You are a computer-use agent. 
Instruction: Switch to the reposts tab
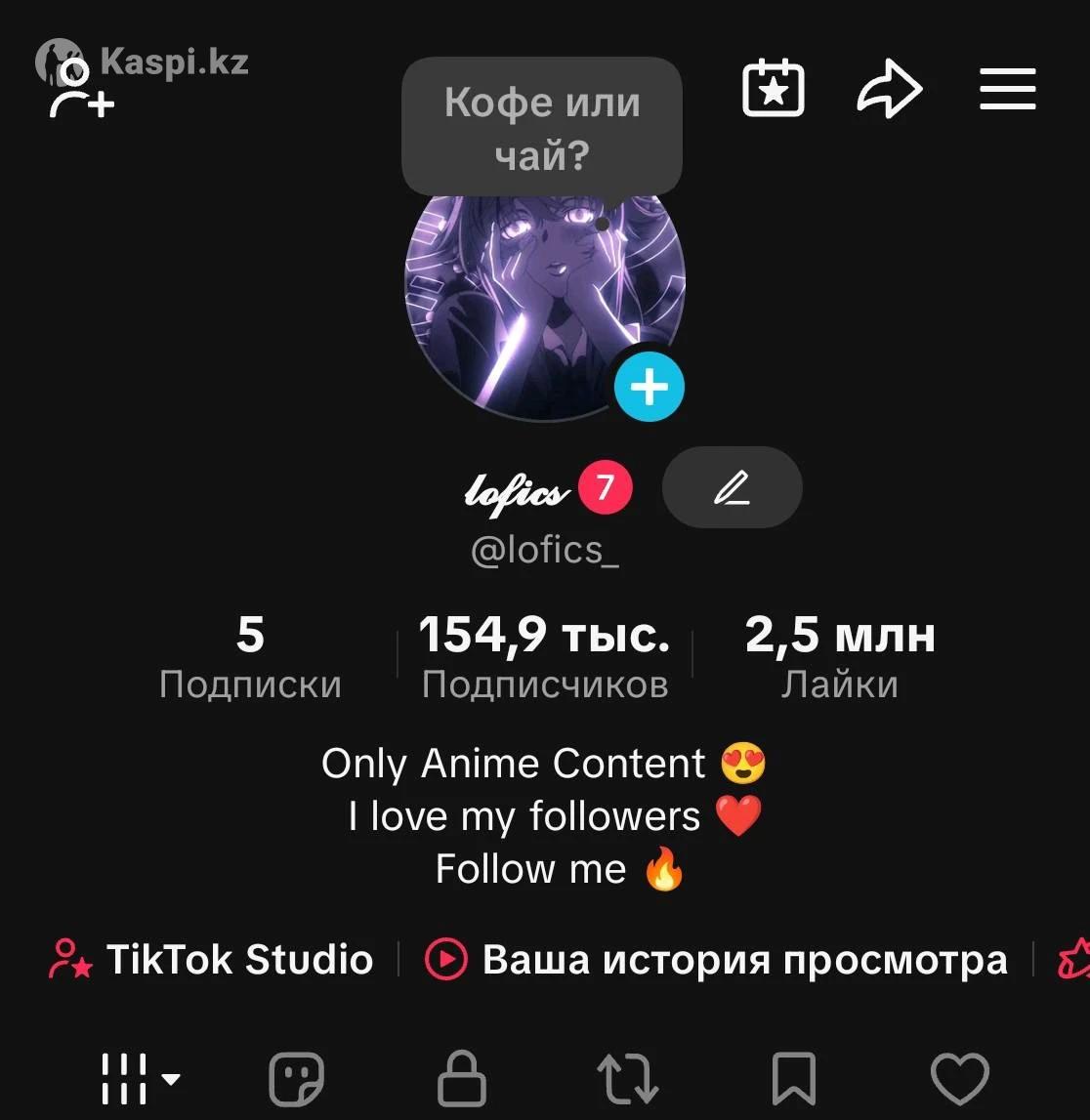pos(627,1079)
